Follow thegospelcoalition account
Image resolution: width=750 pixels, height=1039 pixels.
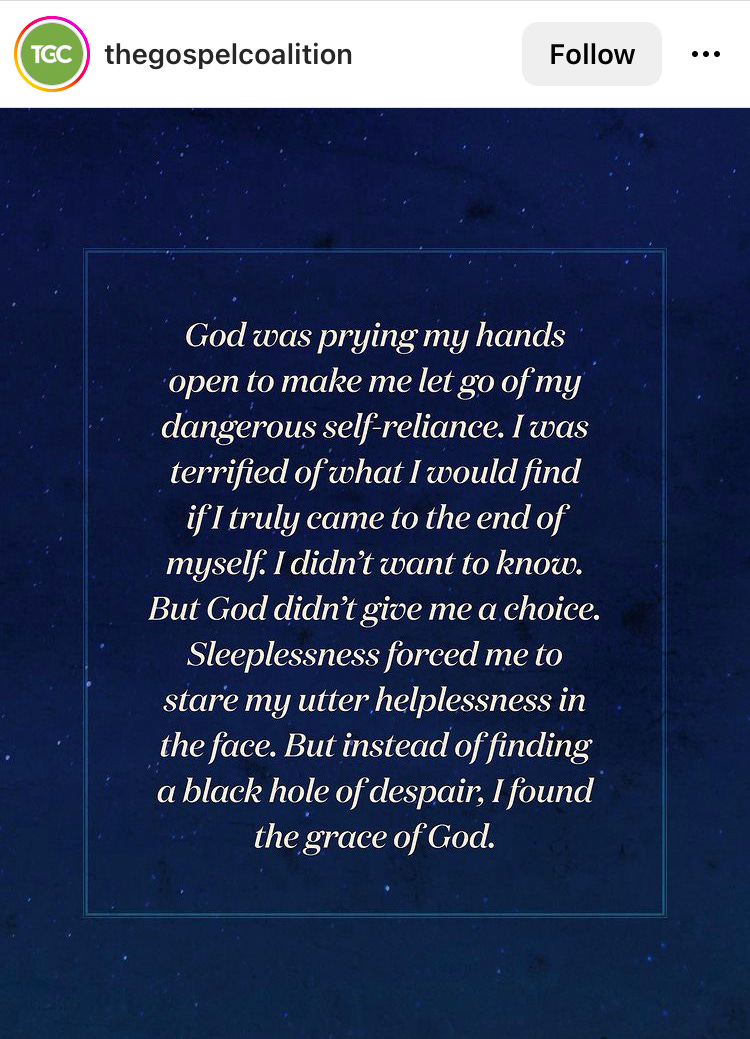point(591,54)
